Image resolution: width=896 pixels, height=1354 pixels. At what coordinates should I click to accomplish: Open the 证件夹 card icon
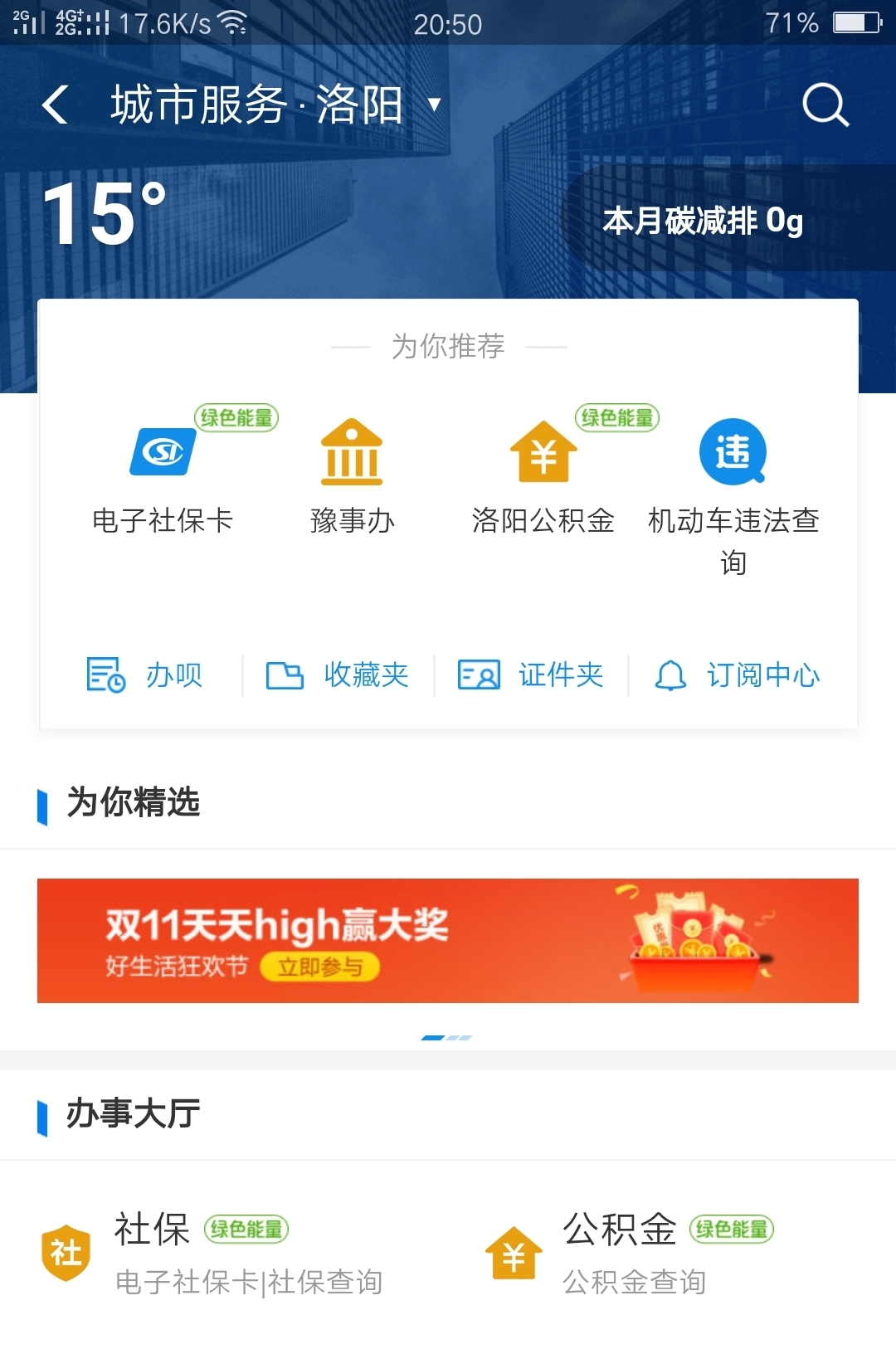pyautogui.click(x=478, y=675)
